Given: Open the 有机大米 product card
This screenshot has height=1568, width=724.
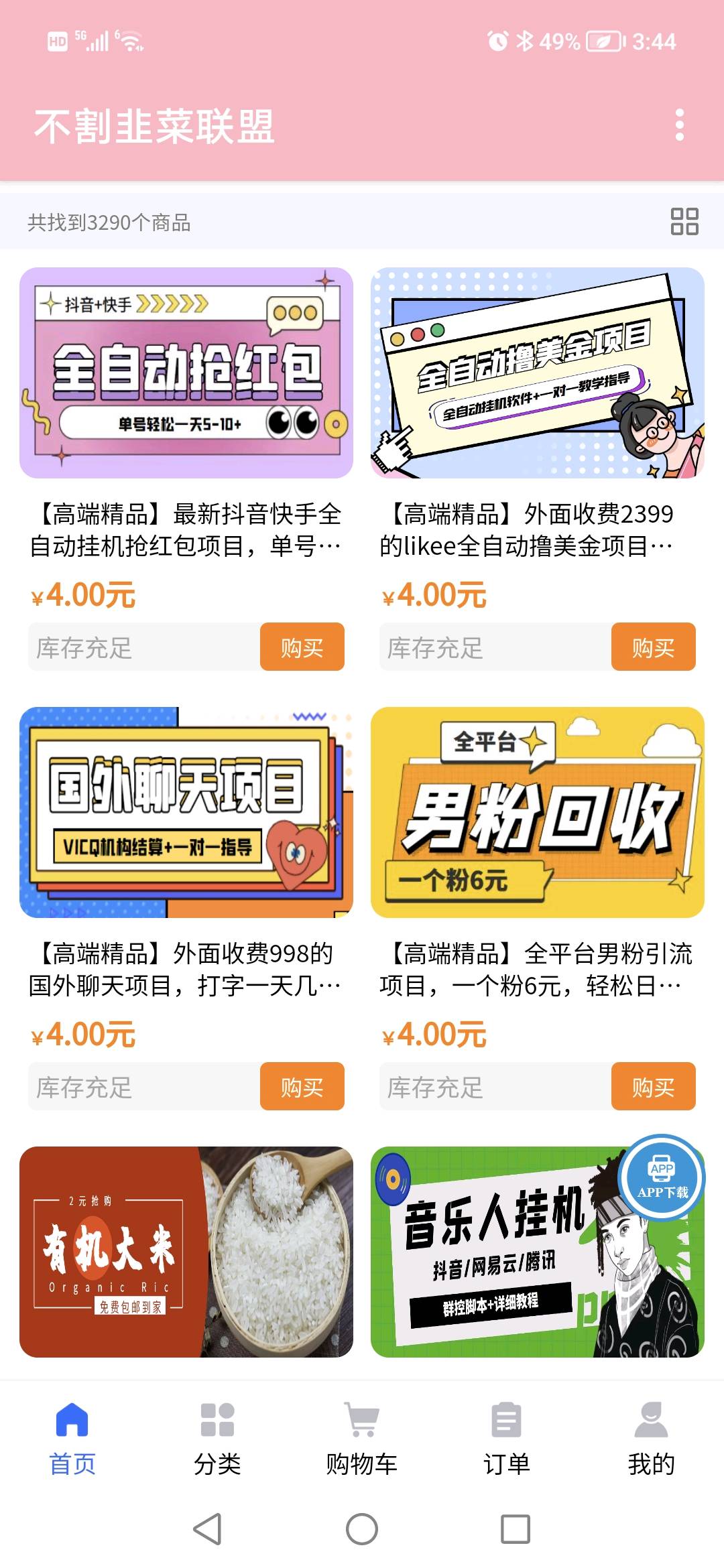Looking at the screenshot, I should (186, 1252).
